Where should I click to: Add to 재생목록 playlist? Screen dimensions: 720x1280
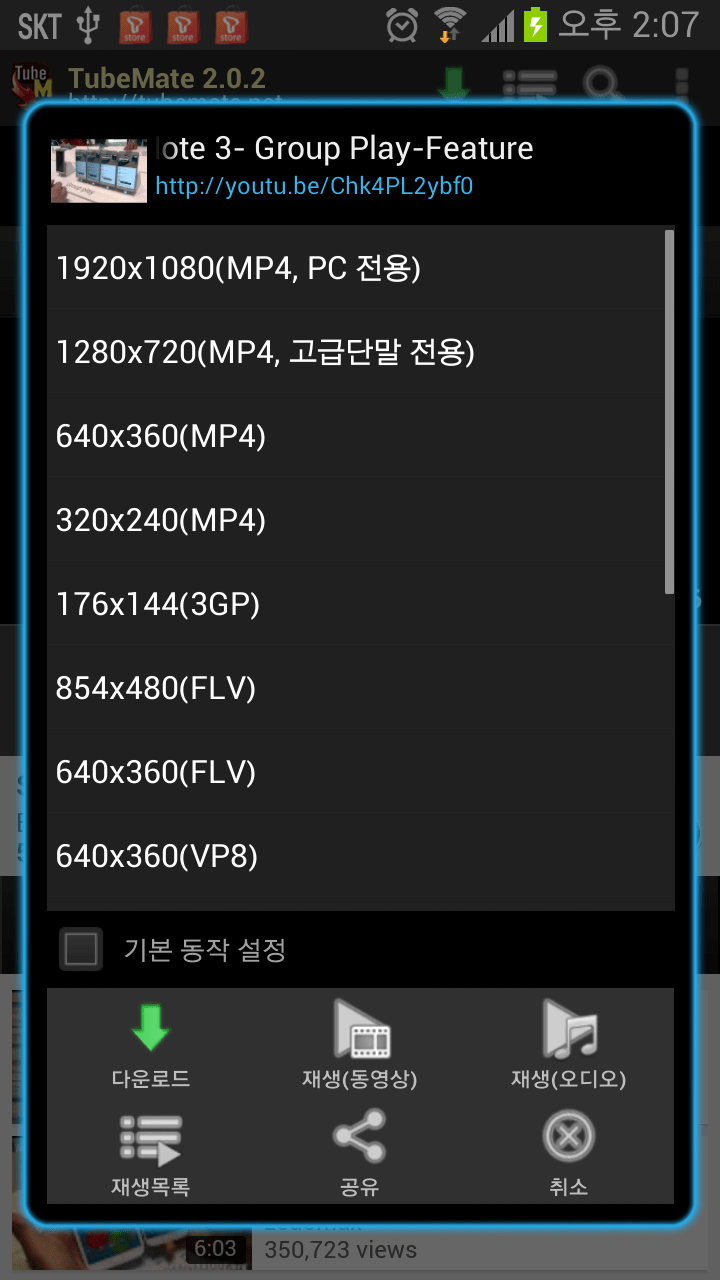[x=151, y=1154]
